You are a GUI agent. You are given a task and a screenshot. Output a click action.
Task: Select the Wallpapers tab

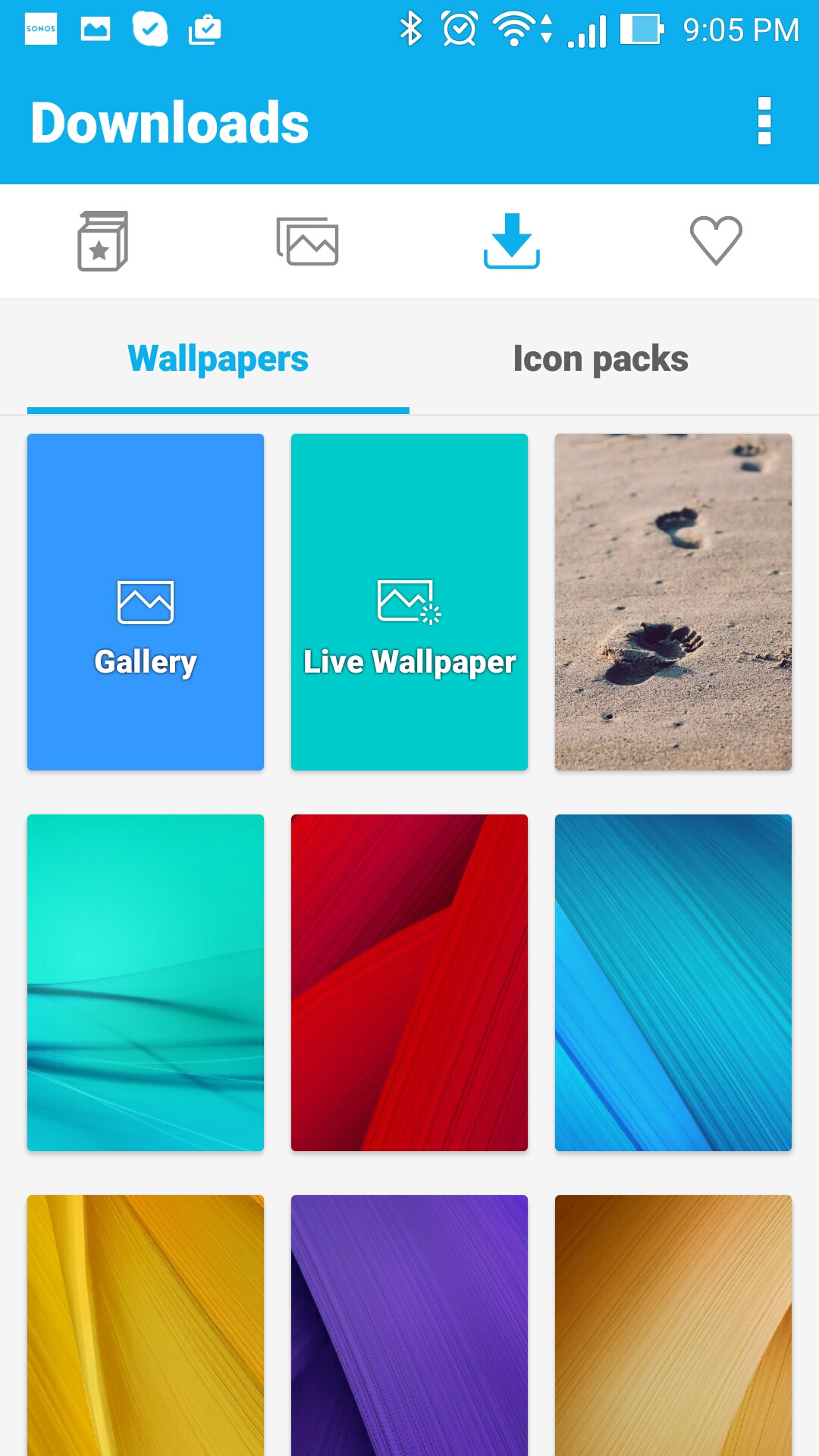click(218, 359)
